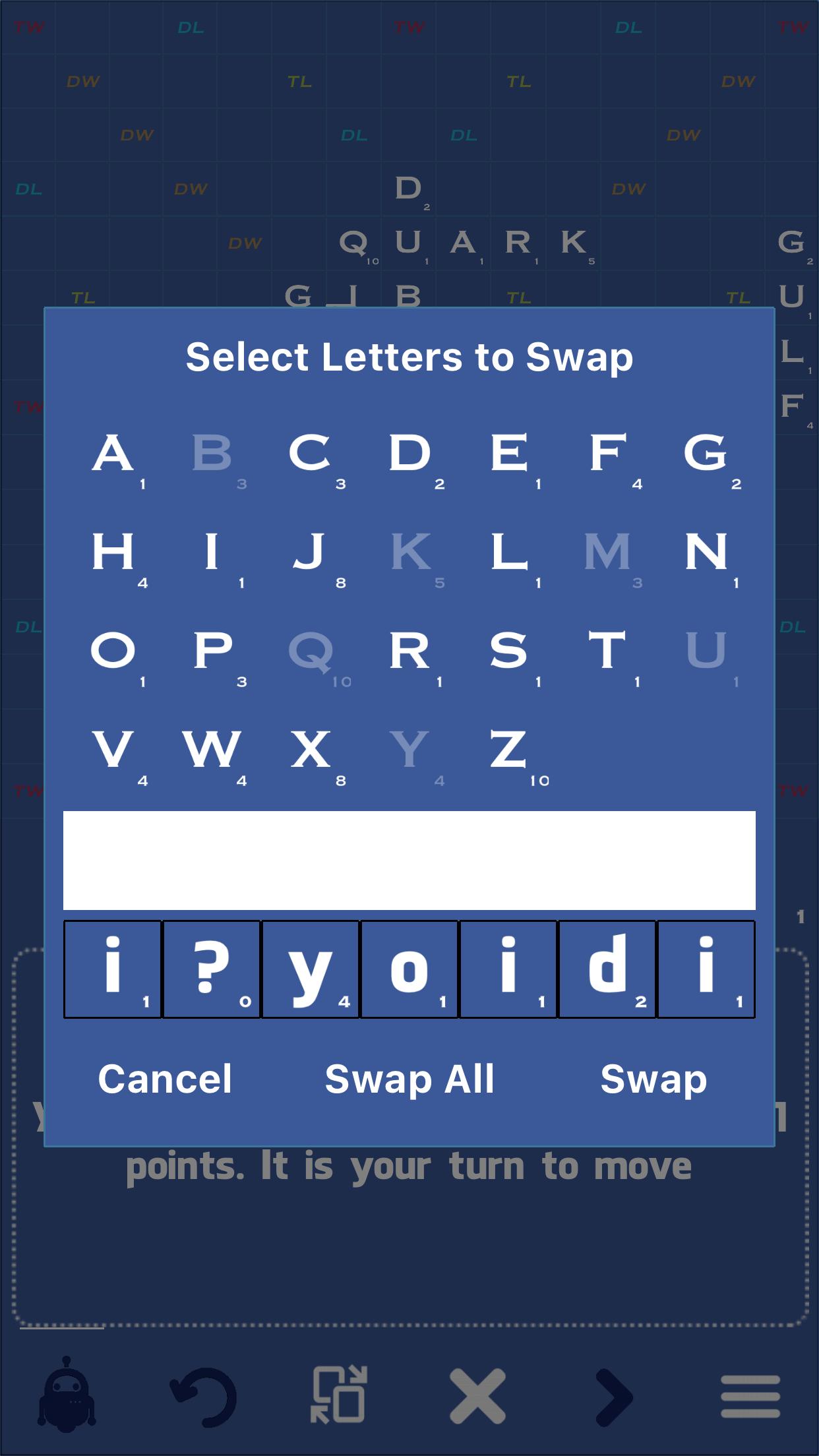Choose letter A from the alphabet grid
Viewport: 819px width, 1456px height.
(113, 454)
